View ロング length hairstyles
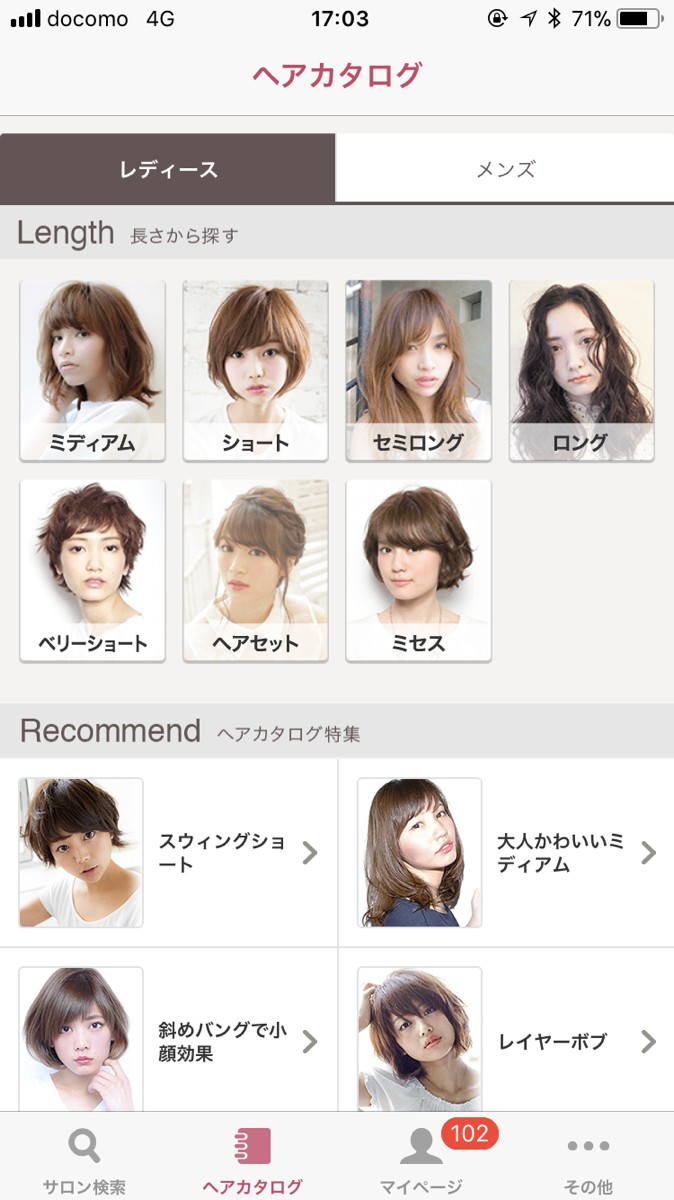674x1200 pixels. (581, 371)
